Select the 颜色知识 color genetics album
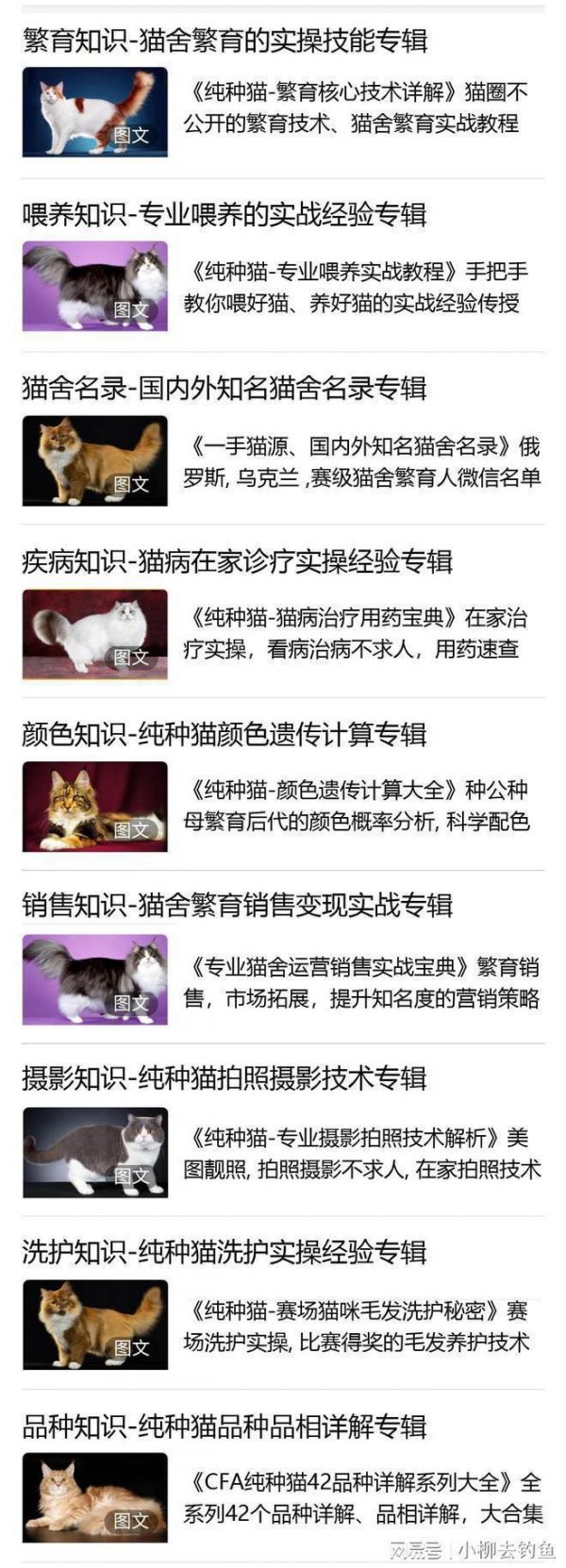The width and height of the screenshot is (566, 1568). point(225,734)
